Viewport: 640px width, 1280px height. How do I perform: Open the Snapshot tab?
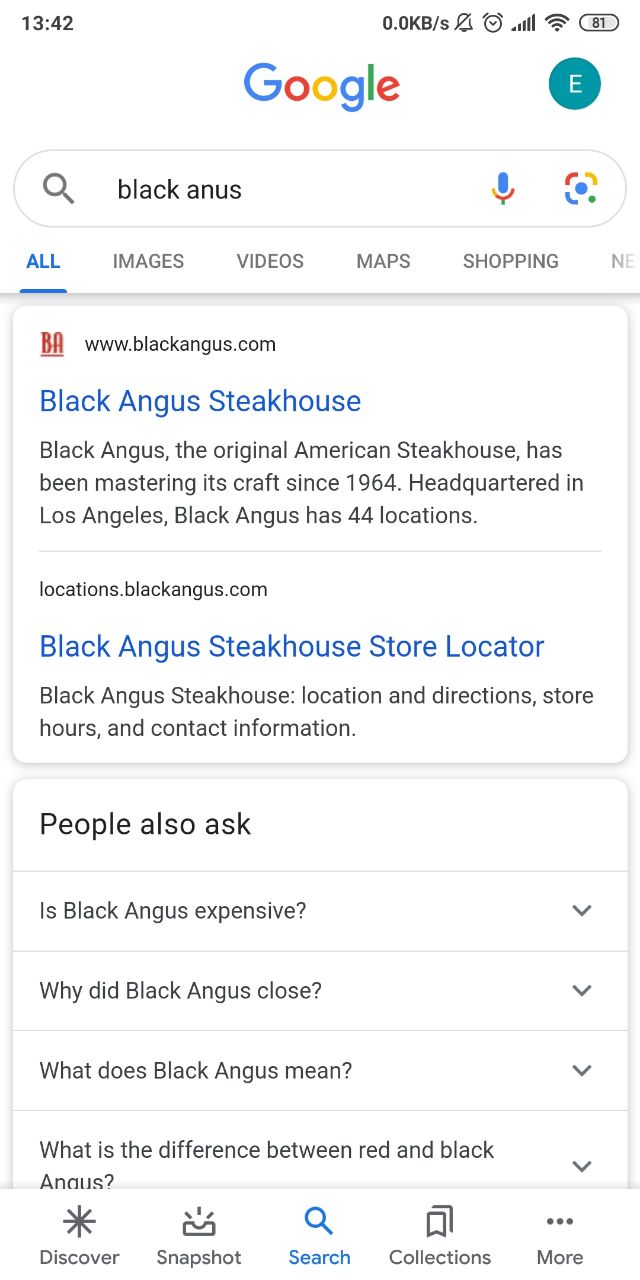pyautogui.click(x=199, y=1236)
